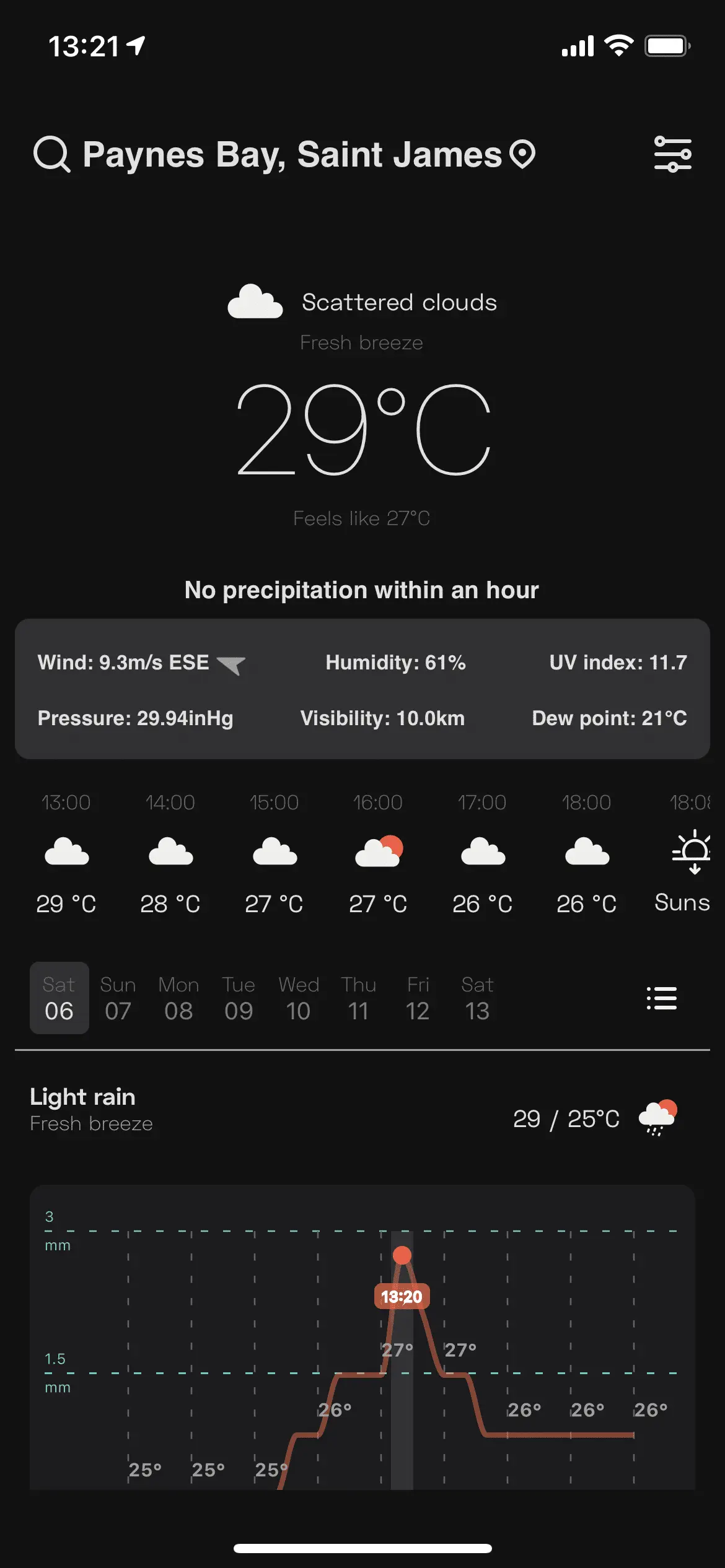
Task: Switch to Mon 08 forecast
Action: tap(178, 998)
